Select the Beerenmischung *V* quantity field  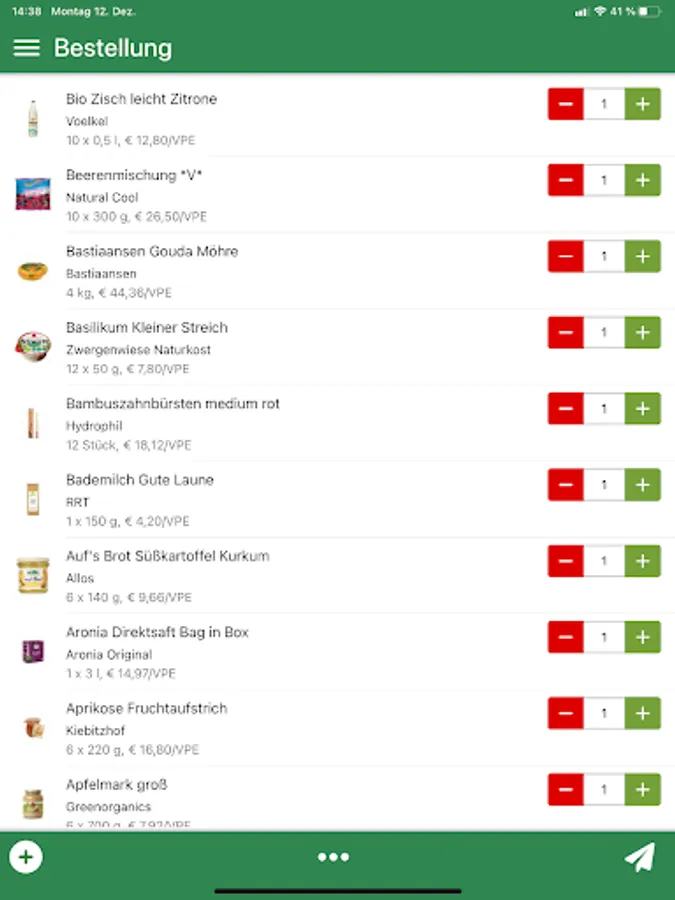coord(604,180)
